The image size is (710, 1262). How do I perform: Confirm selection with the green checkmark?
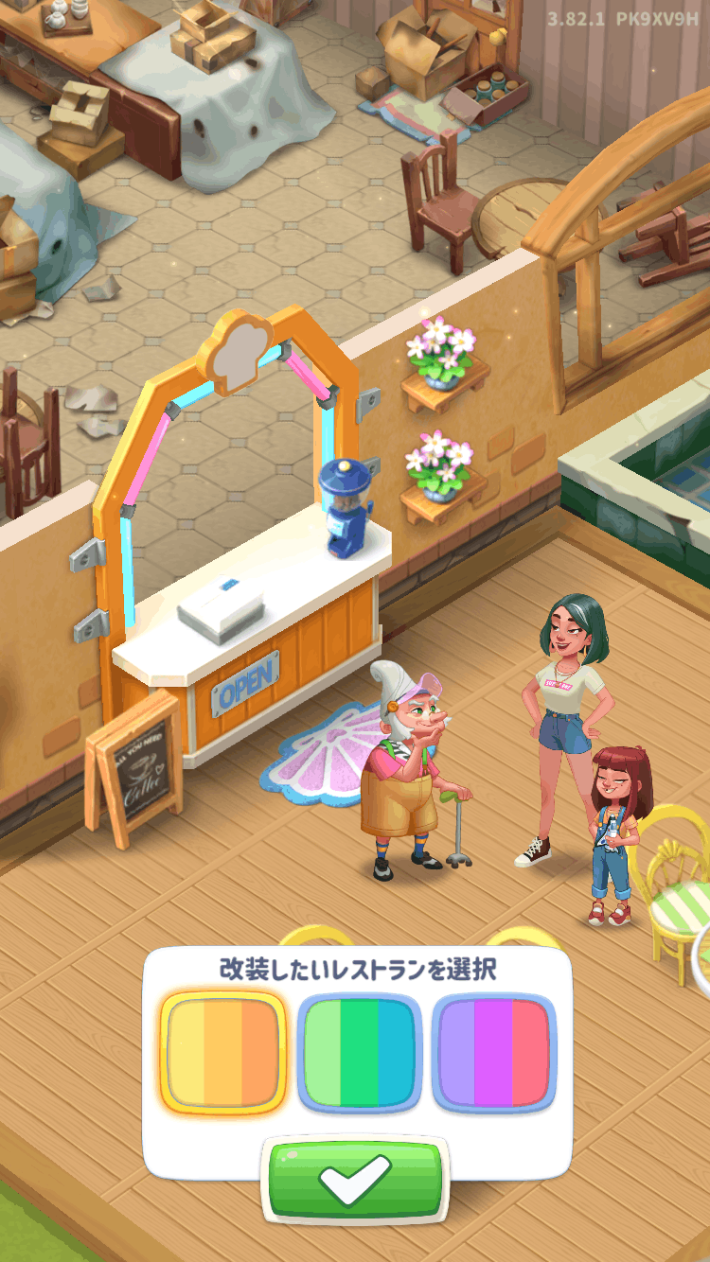click(354, 1180)
